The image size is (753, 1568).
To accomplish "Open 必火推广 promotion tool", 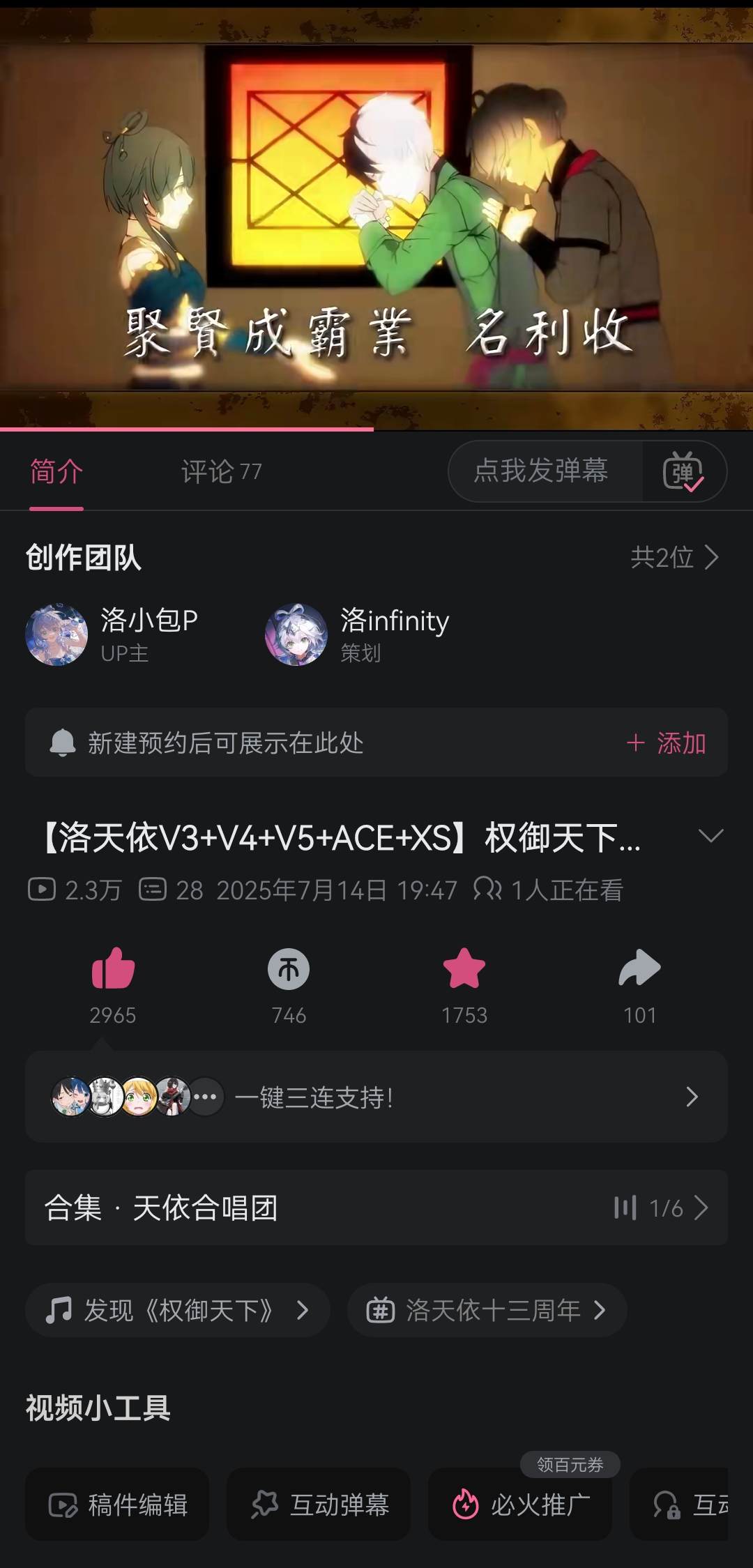I will (521, 1504).
